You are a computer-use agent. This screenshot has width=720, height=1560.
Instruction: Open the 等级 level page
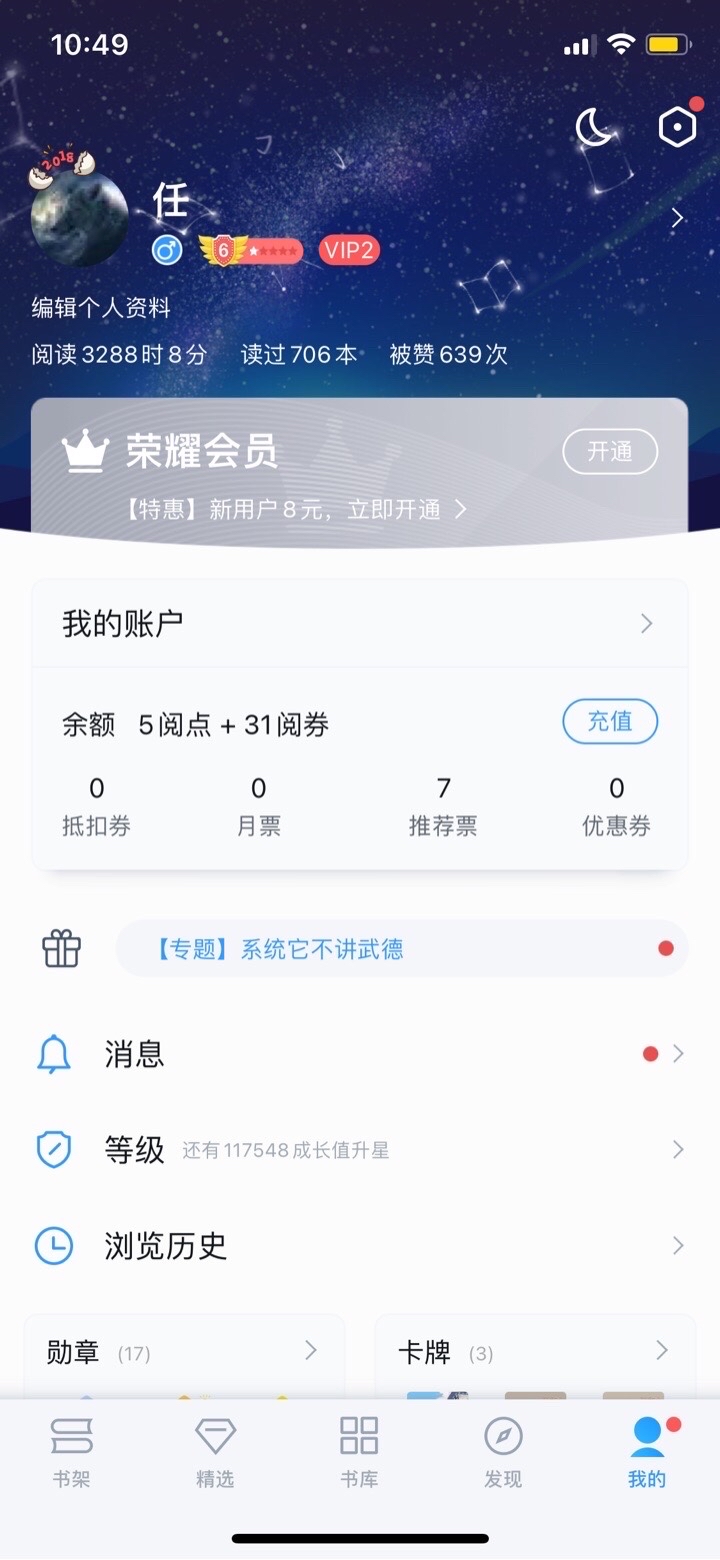click(x=360, y=1150)
